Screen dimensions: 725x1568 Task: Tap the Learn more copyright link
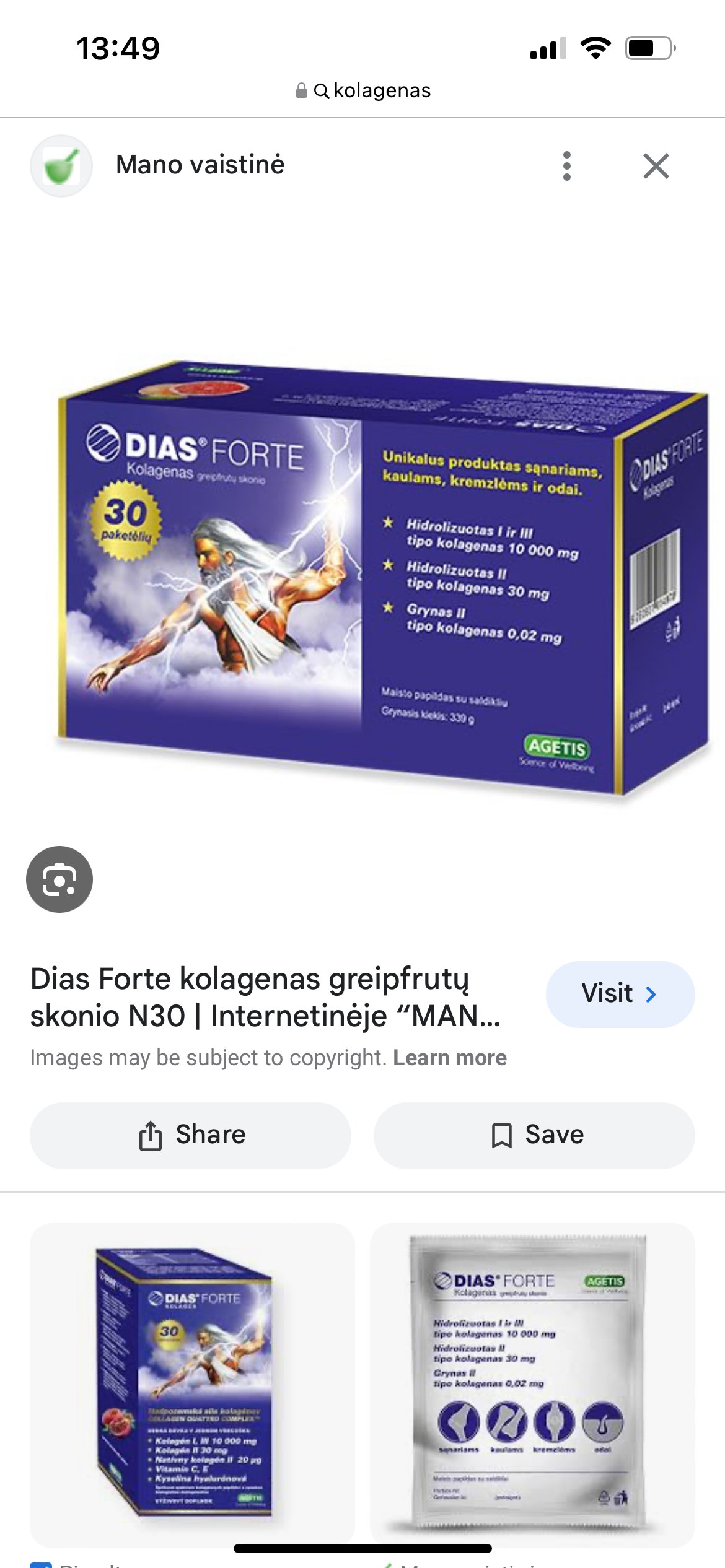(450, 1057)
